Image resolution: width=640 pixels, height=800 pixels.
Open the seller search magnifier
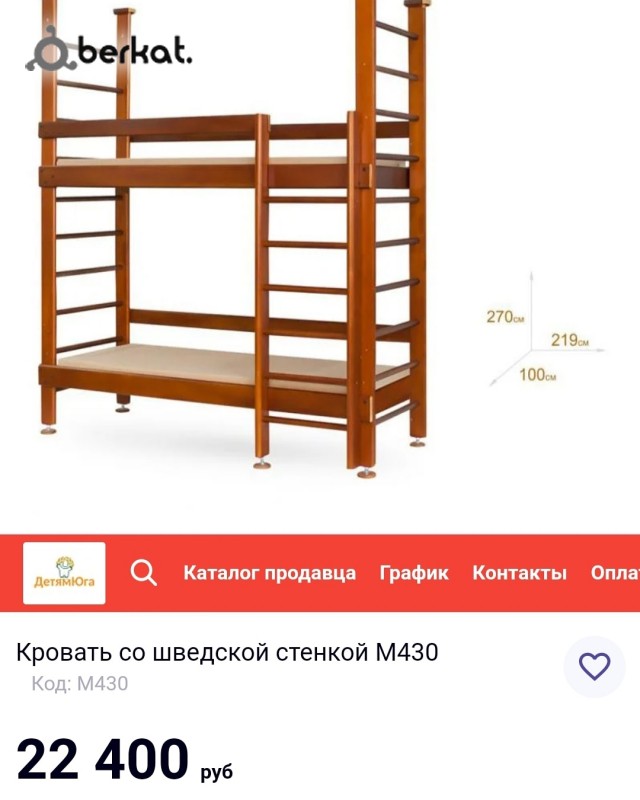point(144,573)
